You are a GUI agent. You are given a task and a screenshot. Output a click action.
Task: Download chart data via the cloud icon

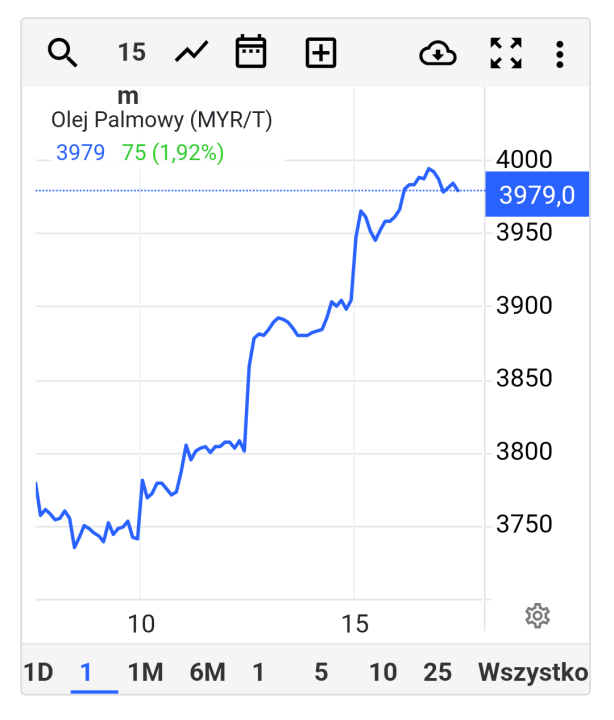click(x=437, y=52)
